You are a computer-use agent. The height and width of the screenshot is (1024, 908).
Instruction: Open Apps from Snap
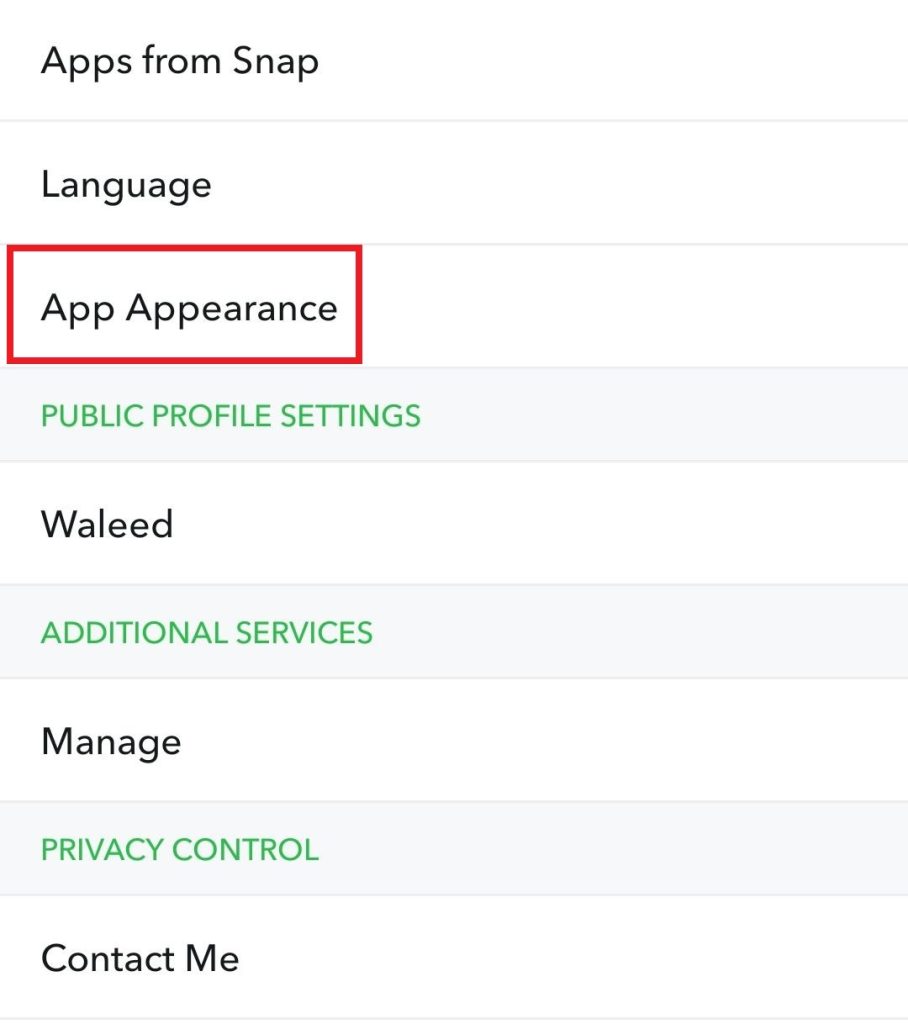tap(180, 62)
